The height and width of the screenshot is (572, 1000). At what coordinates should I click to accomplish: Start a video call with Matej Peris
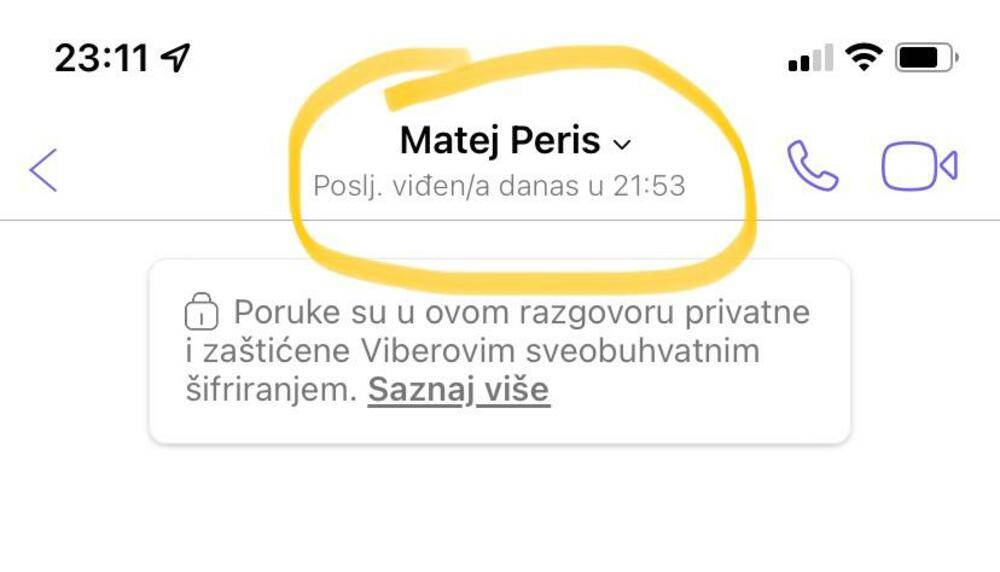(919, 166)
